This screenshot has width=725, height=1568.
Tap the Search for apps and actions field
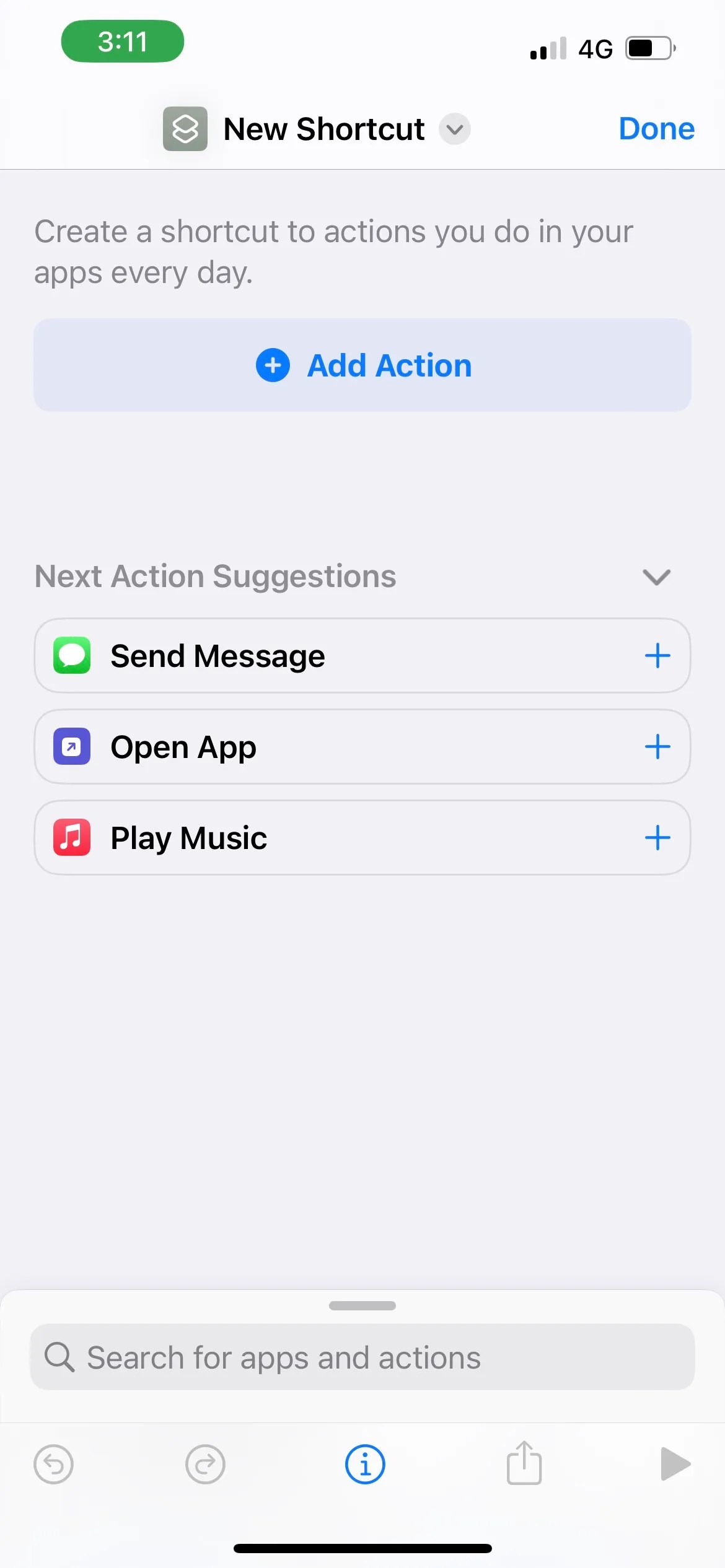click(362, 1357)
